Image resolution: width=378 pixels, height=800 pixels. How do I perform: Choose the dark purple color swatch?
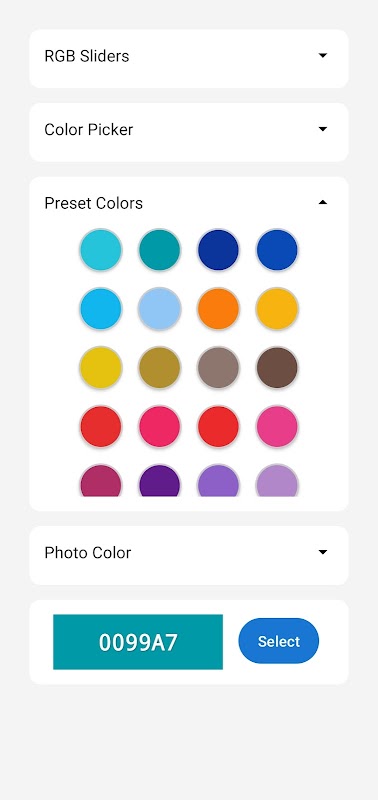coord(160,481)
